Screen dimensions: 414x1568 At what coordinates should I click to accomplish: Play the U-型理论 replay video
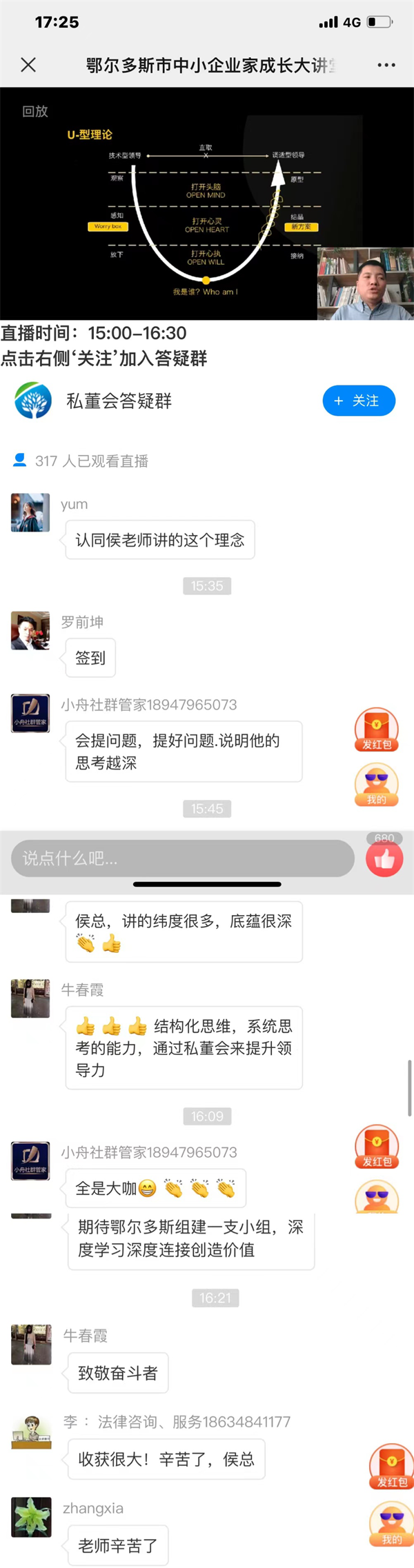[207, 203]
